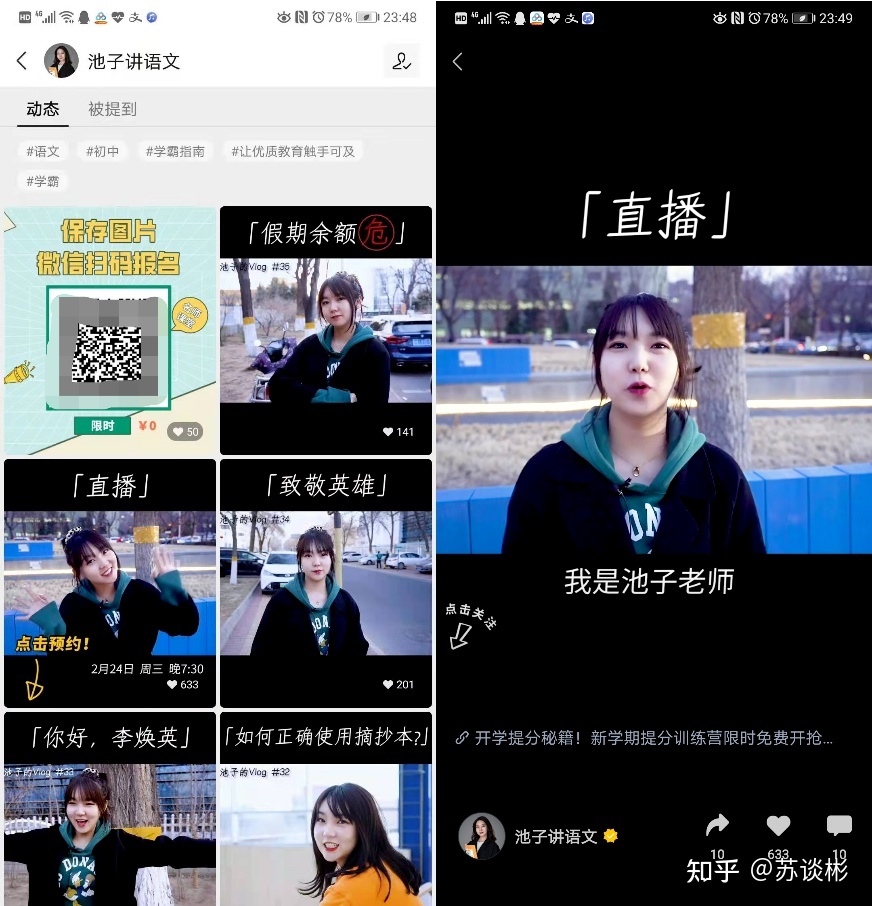This screenshot has height=906, width=872.
Task: Tap the share arrow icon on the video
Action: click(x=717, y=826)
